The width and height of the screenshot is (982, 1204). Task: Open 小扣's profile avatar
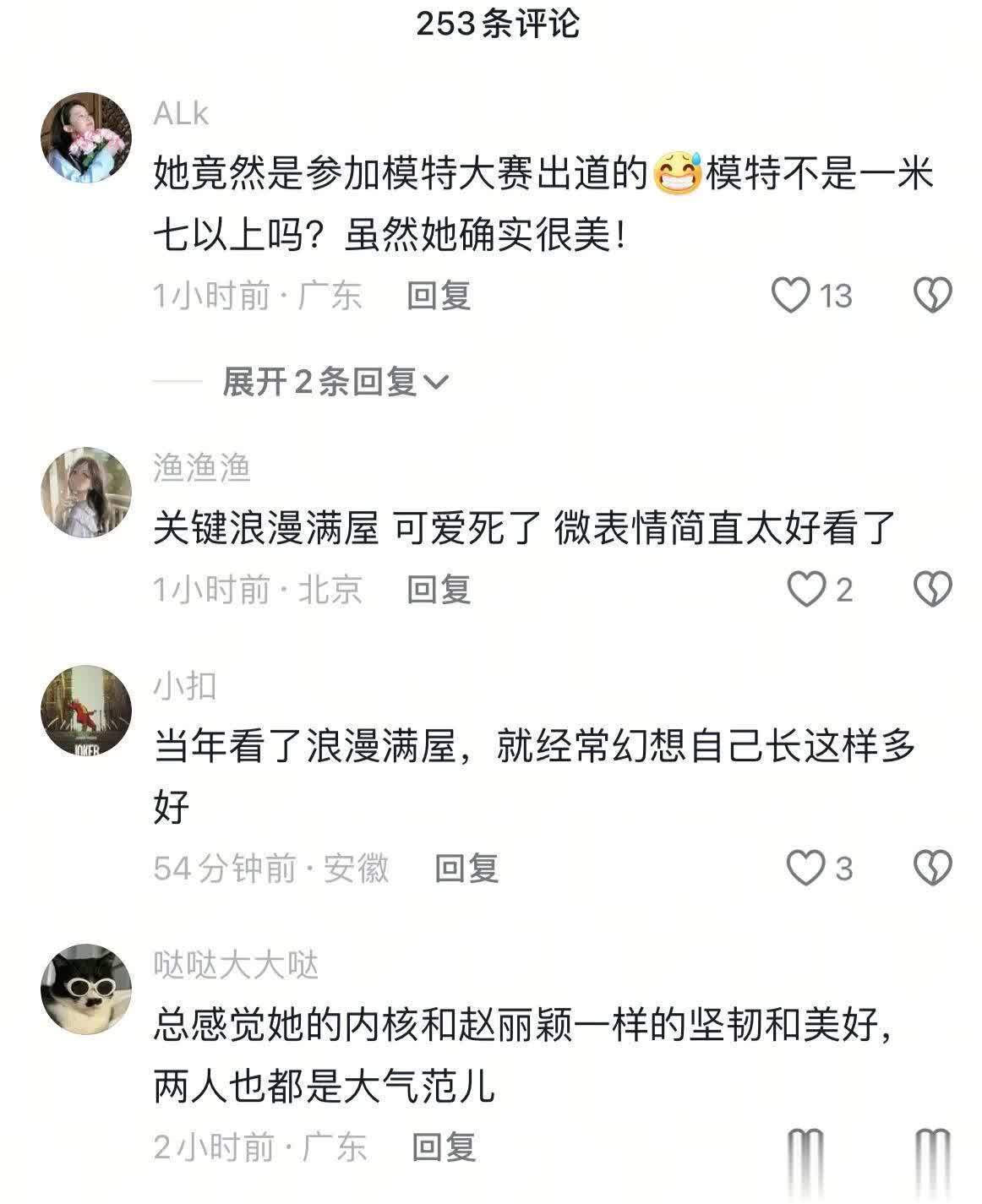pyautogui.click(x=87, y=711)
